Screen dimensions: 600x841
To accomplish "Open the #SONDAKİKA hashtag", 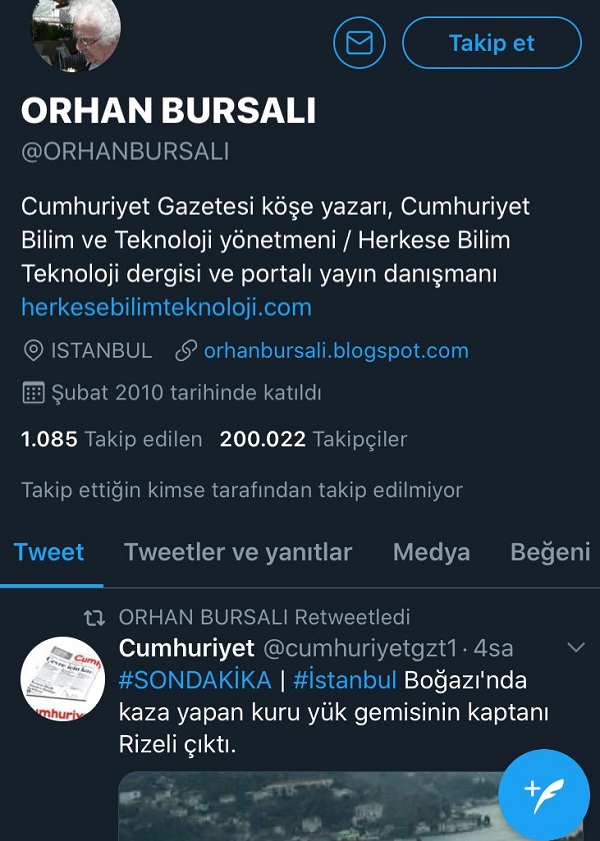I will click(x=195, y=680).
